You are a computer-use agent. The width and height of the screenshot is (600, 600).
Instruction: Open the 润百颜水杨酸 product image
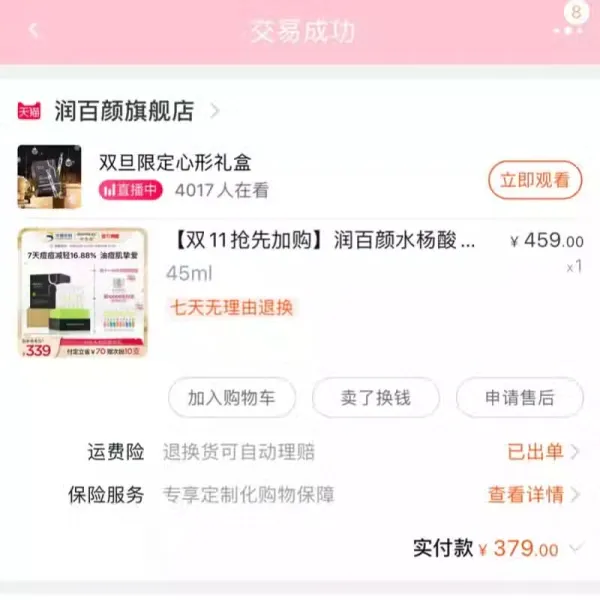pos(82,292)
